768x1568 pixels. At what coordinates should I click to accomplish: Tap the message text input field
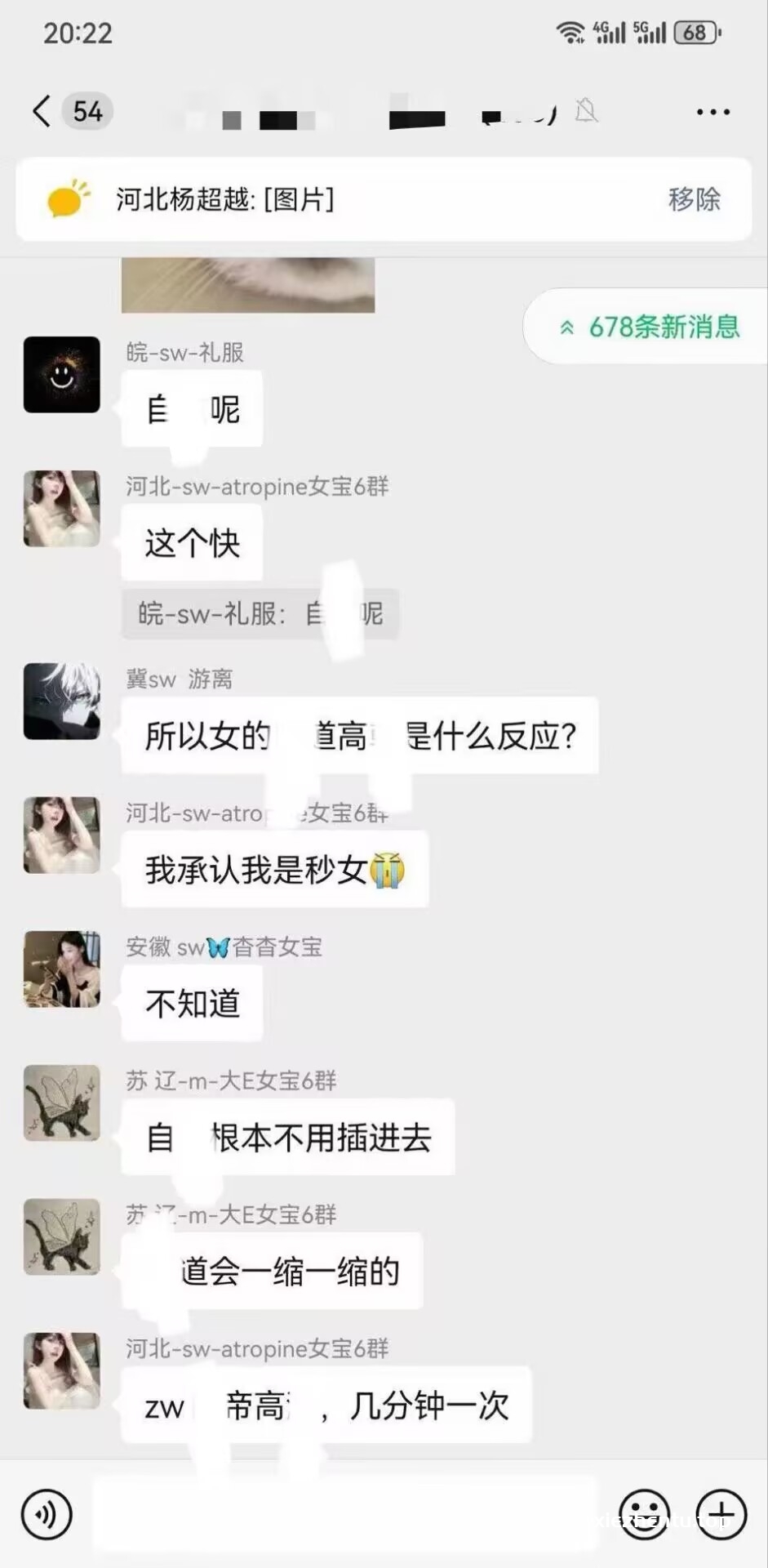[343, 1515]
